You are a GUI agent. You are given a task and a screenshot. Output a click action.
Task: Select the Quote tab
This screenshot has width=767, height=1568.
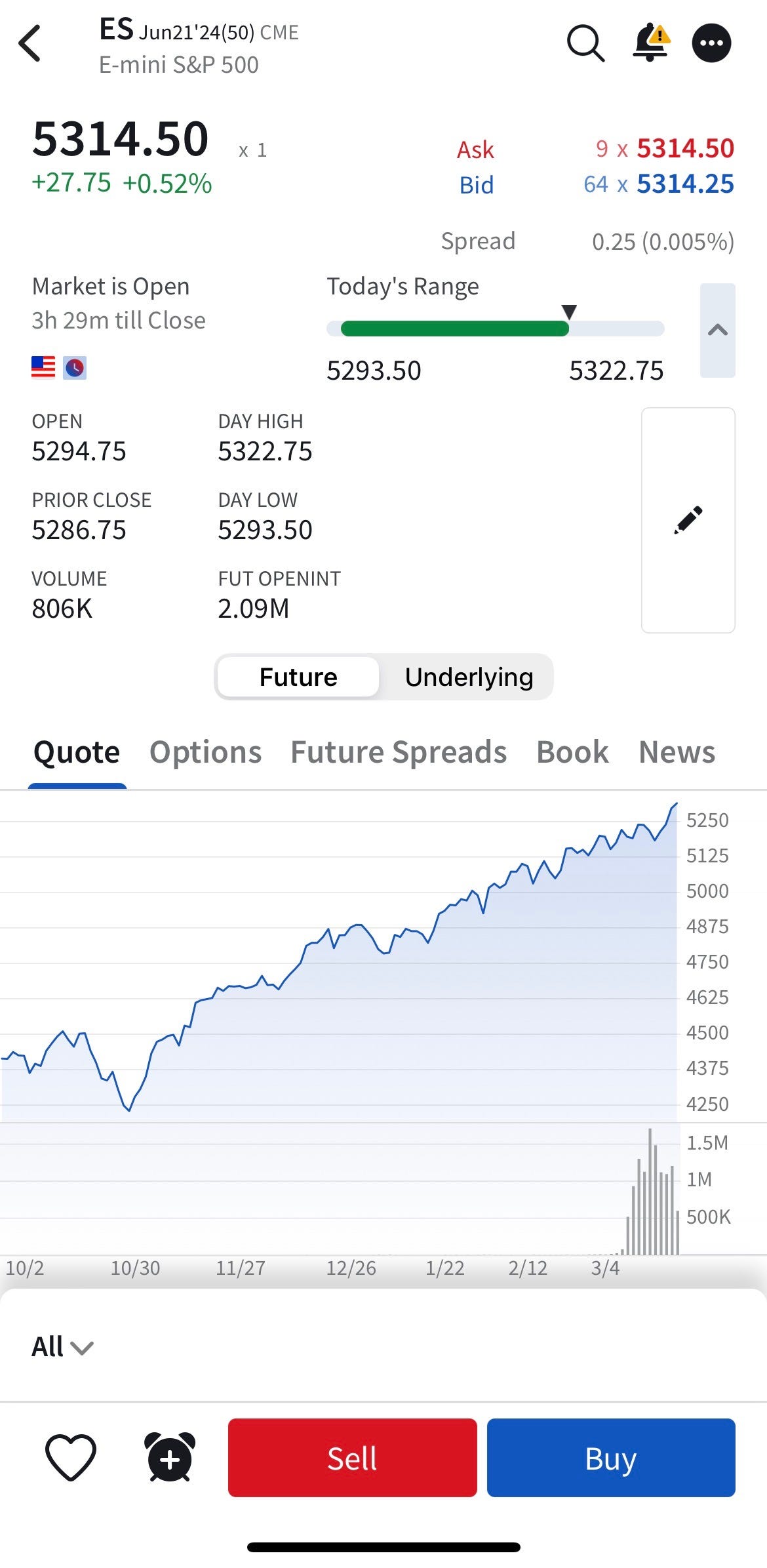coord(77,752)
